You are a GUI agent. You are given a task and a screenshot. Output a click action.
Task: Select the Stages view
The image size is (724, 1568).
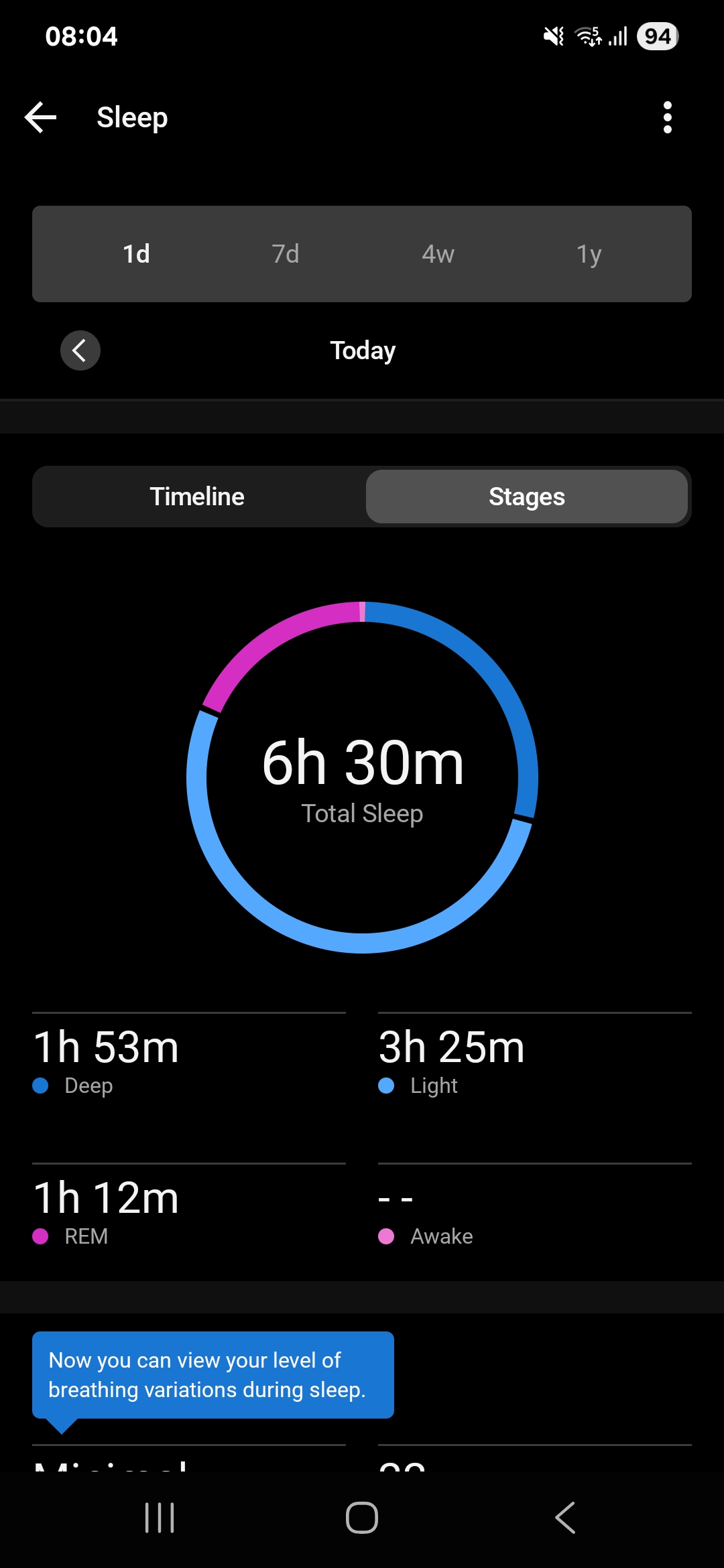pos(527,497)
